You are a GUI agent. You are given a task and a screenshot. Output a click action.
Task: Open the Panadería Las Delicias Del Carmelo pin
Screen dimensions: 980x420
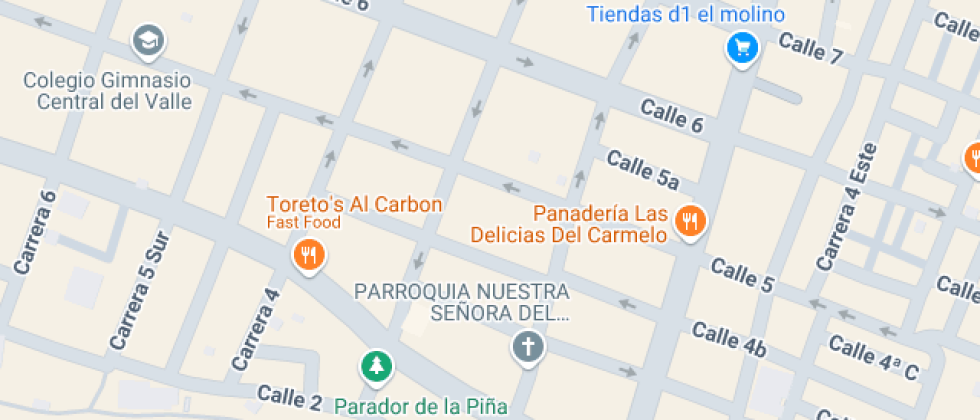click(690, 222)
